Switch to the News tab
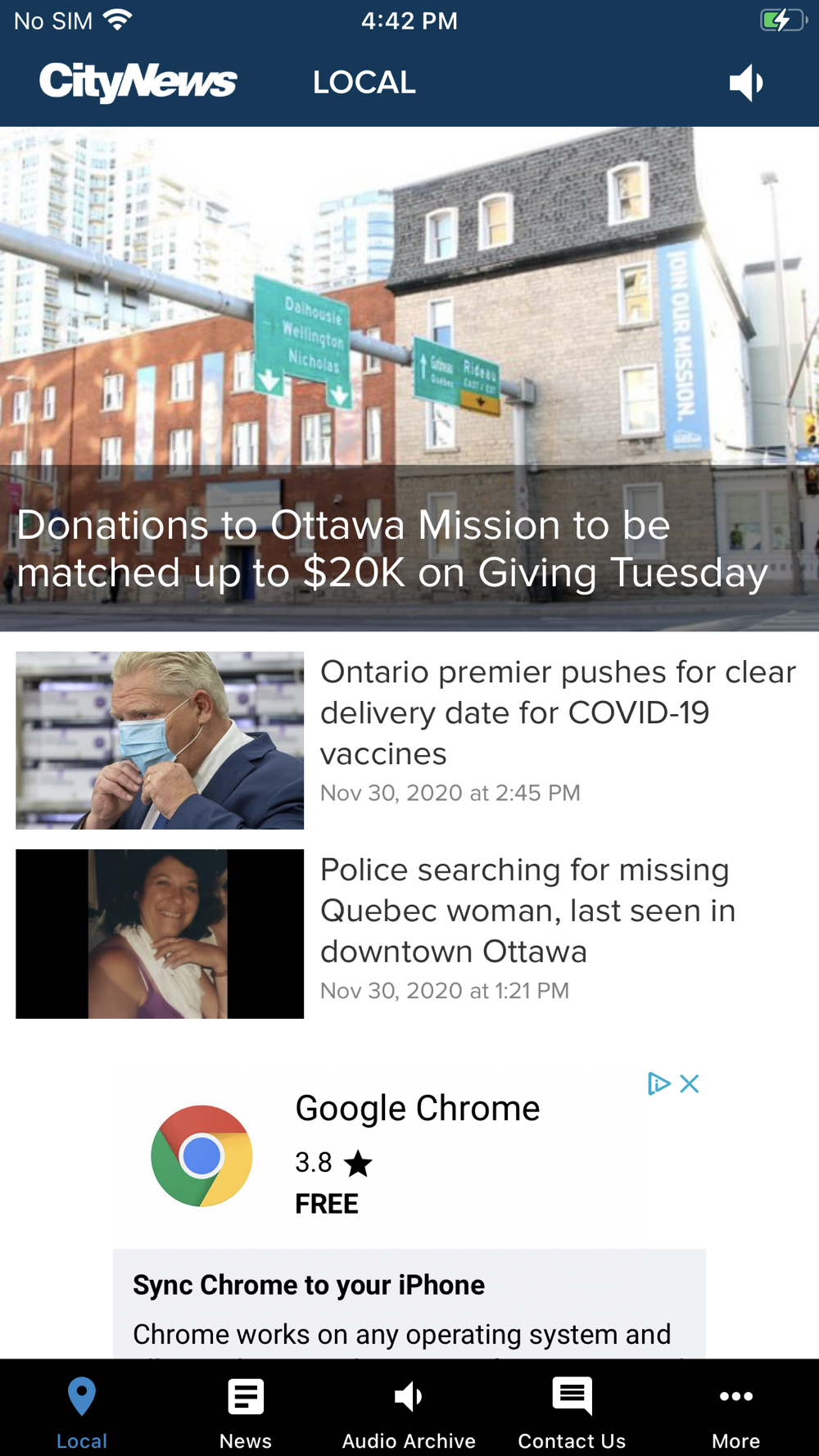The height and width of the screenshot is (1456, 819). point(245,1412)
